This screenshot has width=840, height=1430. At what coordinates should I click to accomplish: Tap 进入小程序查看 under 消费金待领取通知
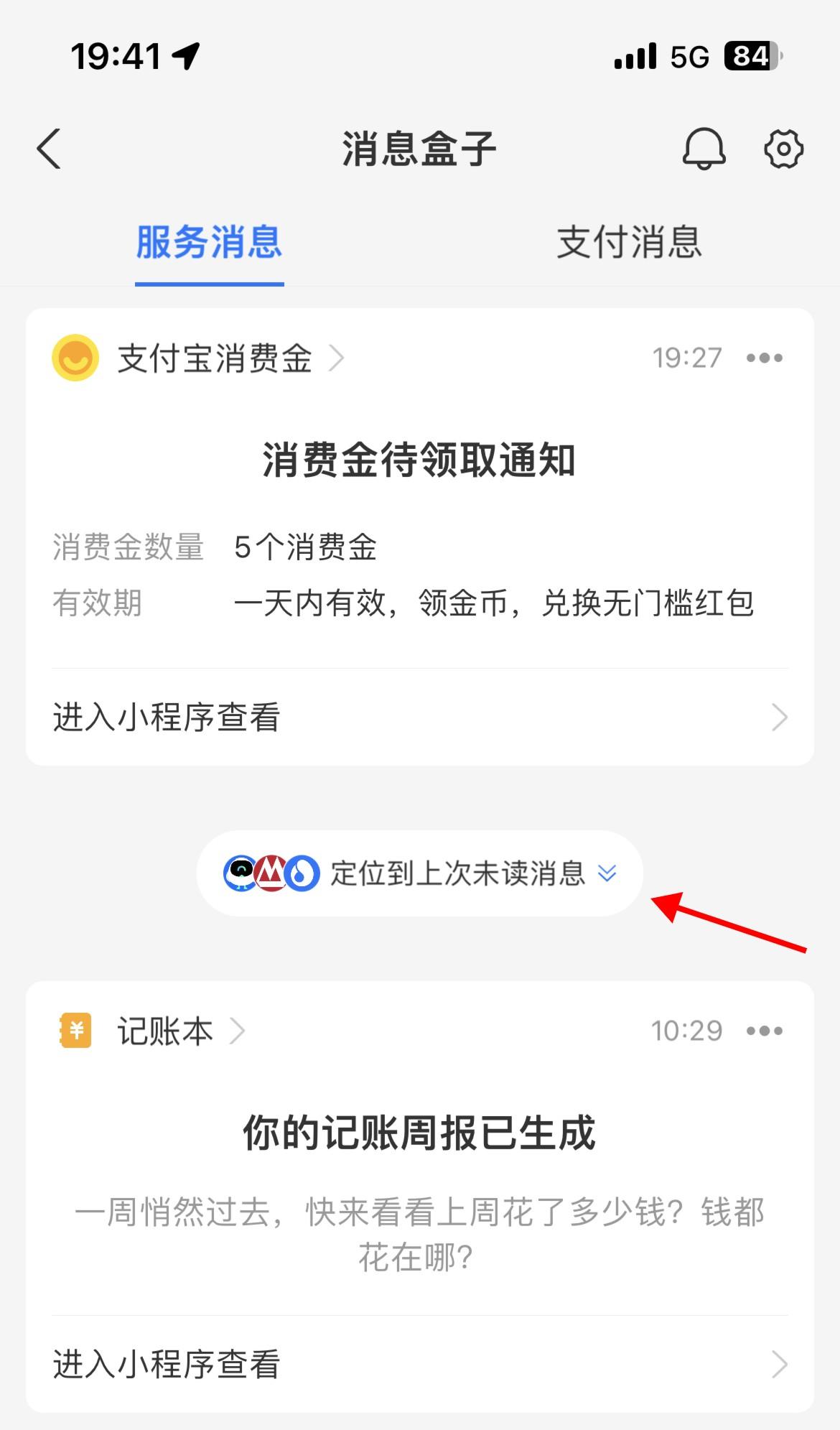[x=420, y=717]
